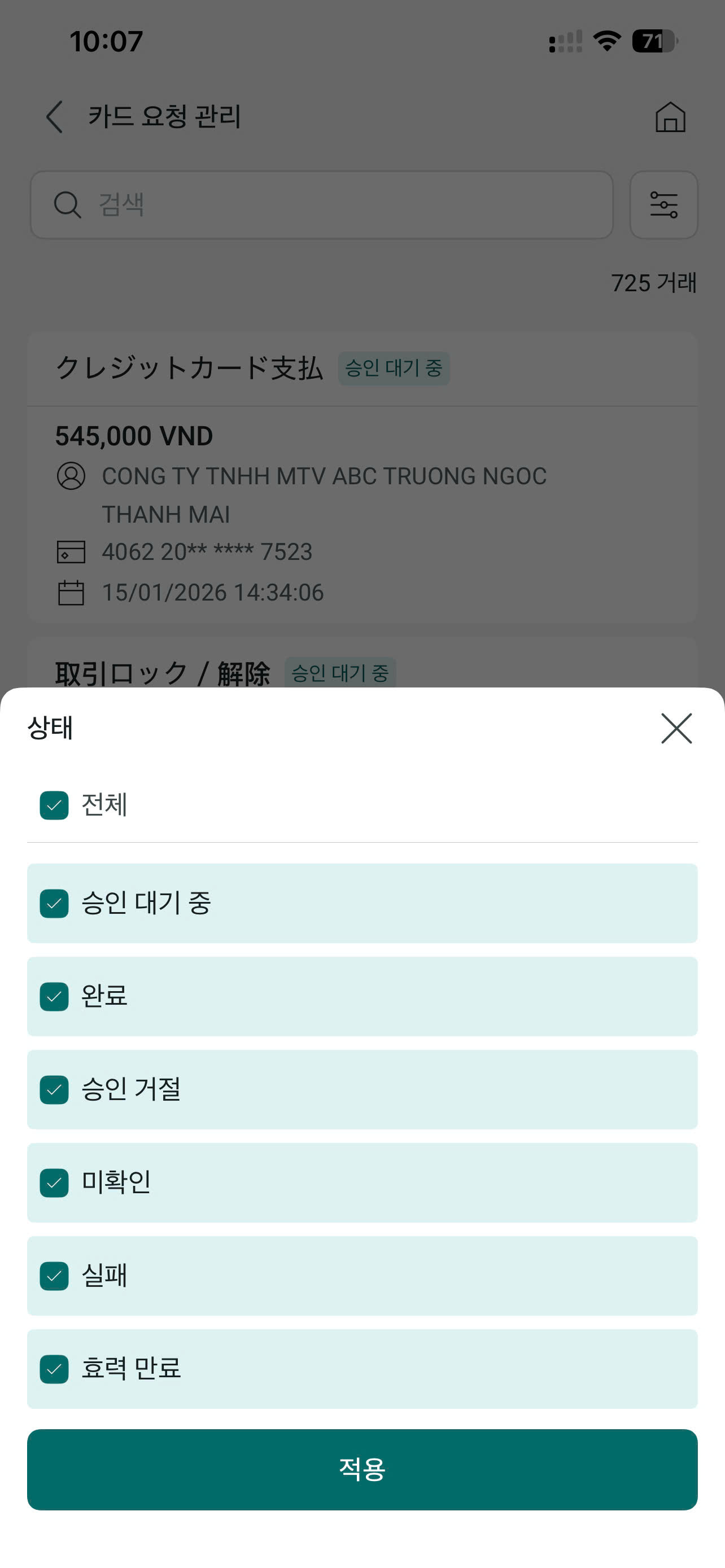Uncheck the 미확인 status option
725x1568 pixels.
(x=54, y=1182)
